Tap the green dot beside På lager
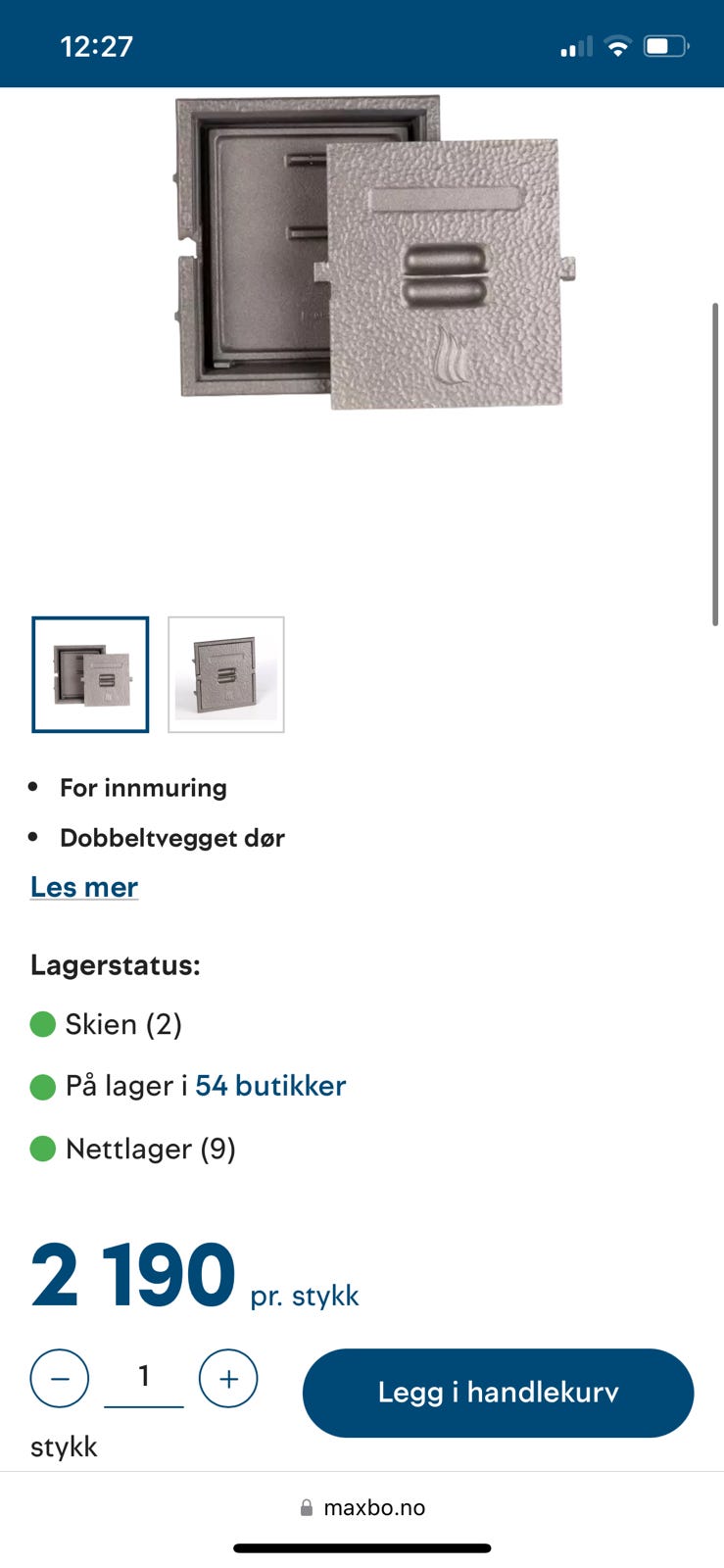The image size is (724, 1568). point(42,1086)
